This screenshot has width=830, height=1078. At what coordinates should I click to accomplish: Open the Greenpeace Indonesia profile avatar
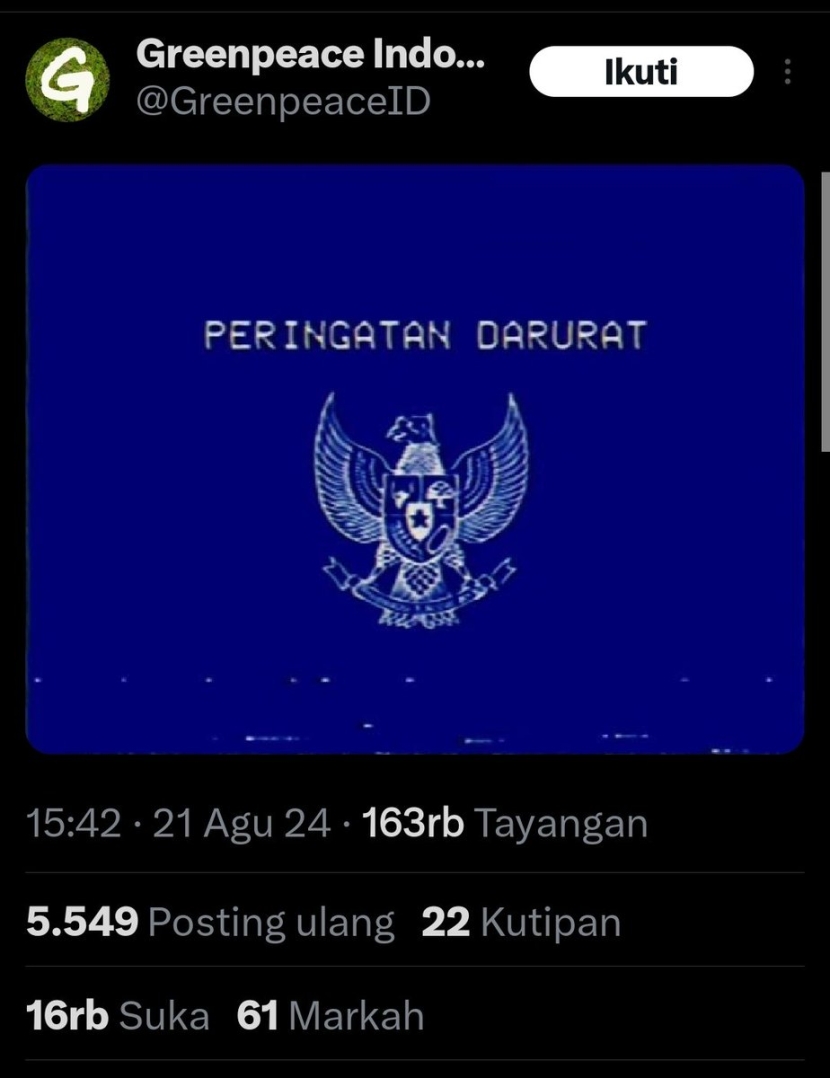point(67,80)
